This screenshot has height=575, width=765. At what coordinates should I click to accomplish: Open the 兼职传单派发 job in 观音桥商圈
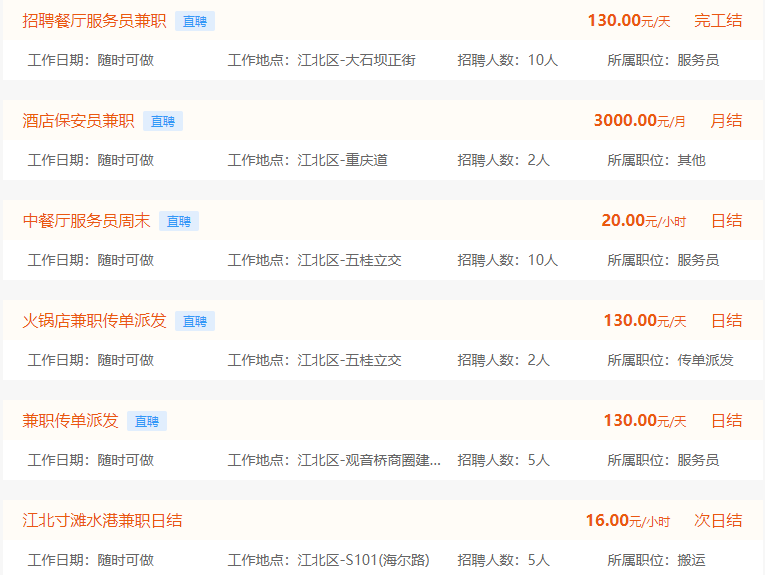70,421
